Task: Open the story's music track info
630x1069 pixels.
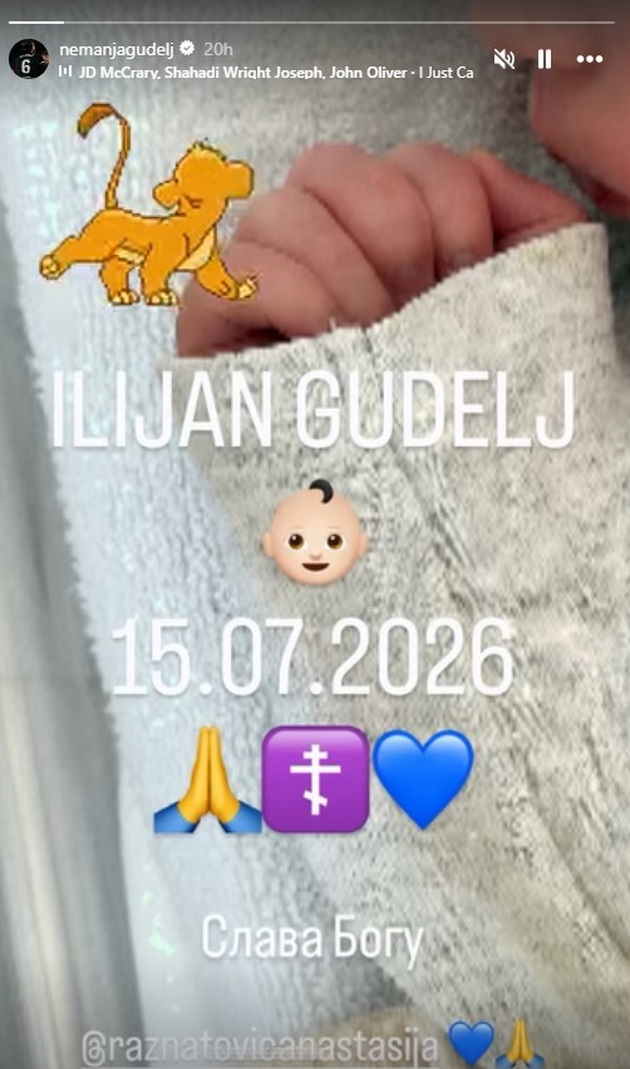Action: click(266, 72)
